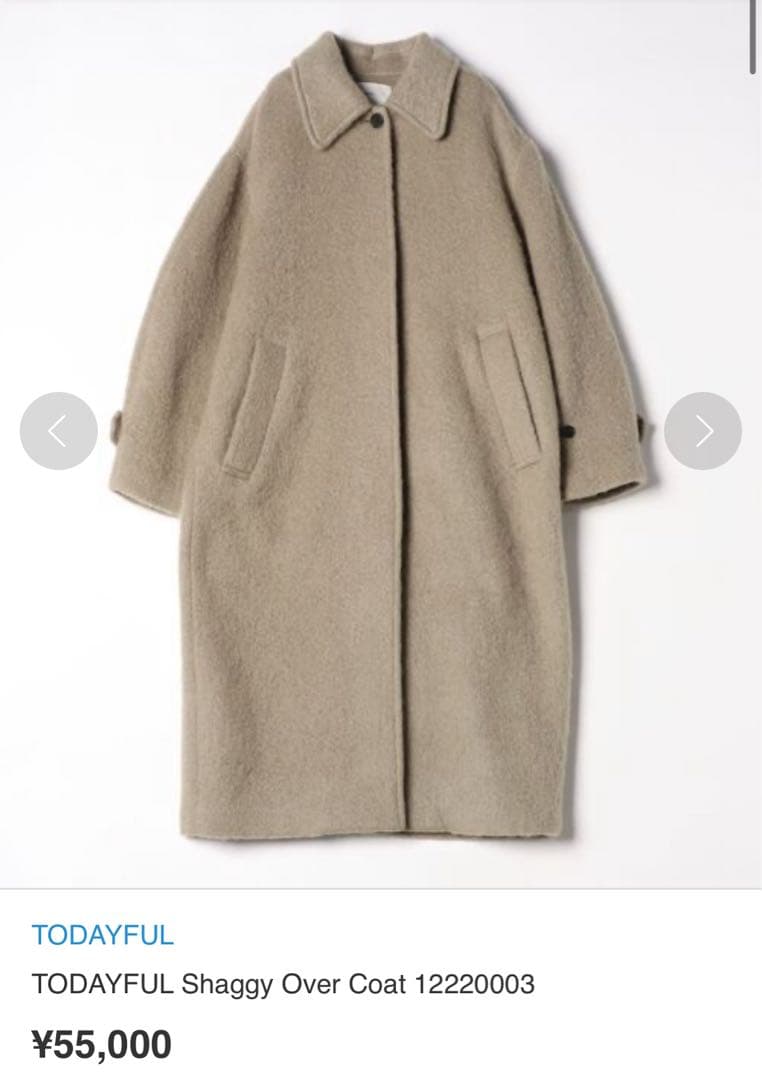Open the previous slide via the left chevron
Screen dimensions: 762x1080
(x=56, y=430)
